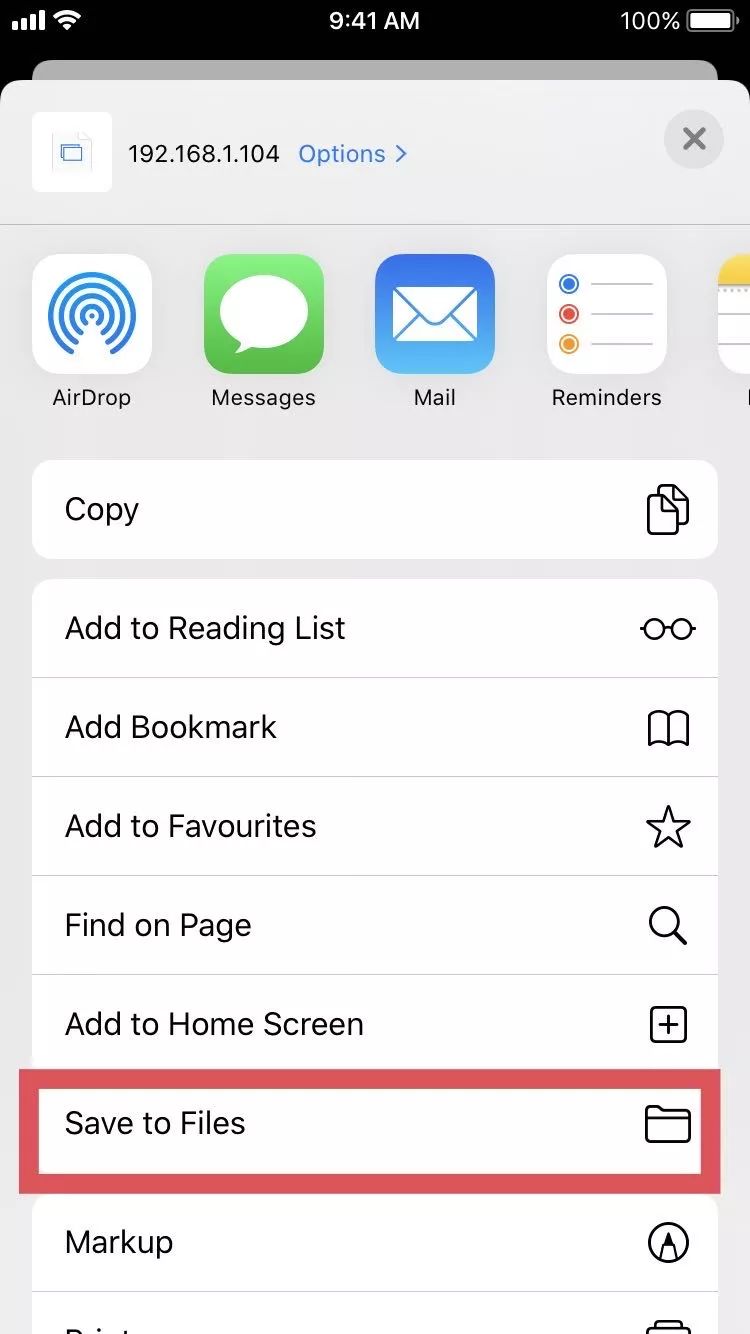Viewport: 750px width, 1334px height.
Task: Open the share Options link
Action: tap(352, 154)
